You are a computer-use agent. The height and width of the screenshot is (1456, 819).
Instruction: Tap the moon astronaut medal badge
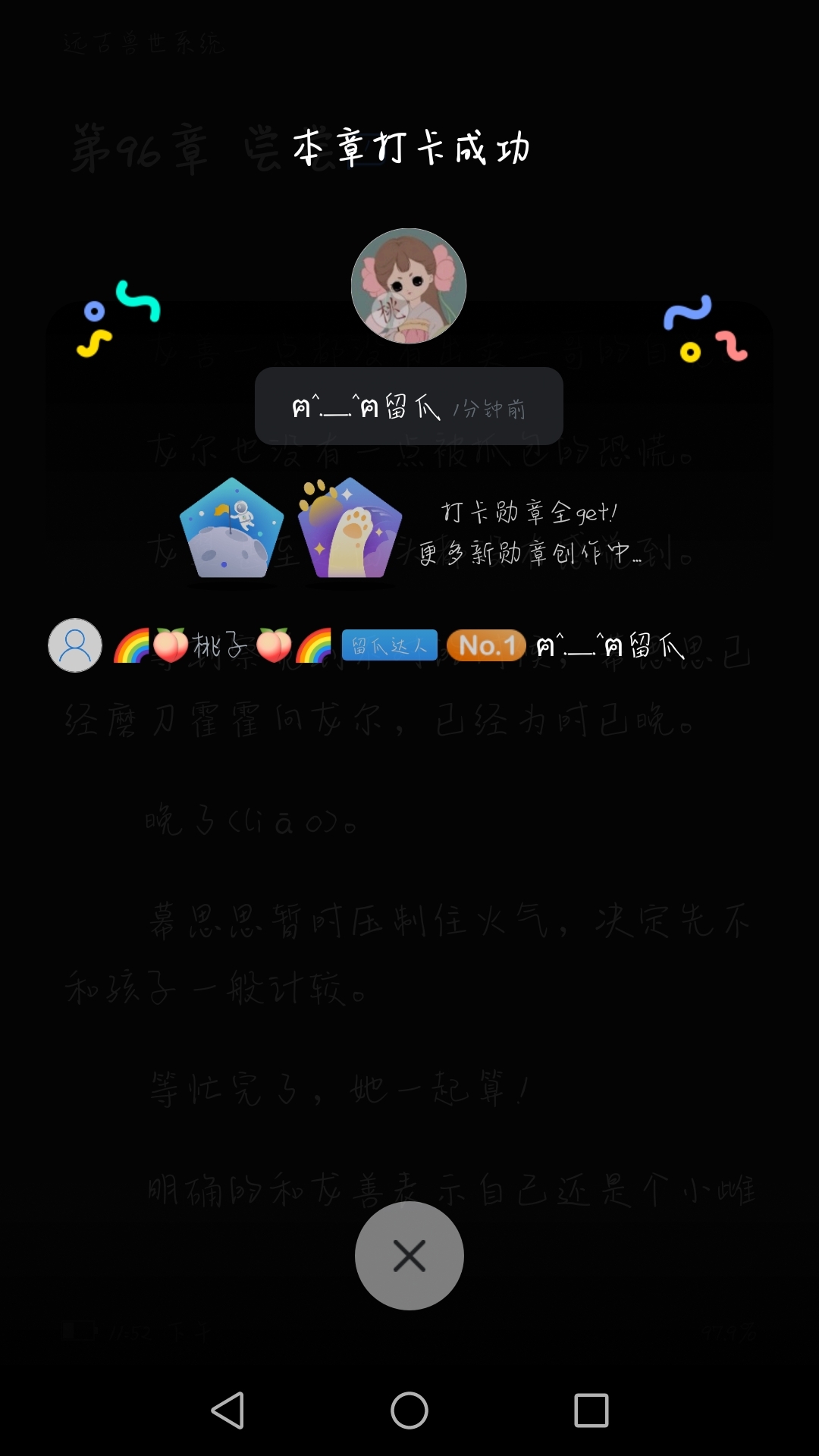point(231,529)
